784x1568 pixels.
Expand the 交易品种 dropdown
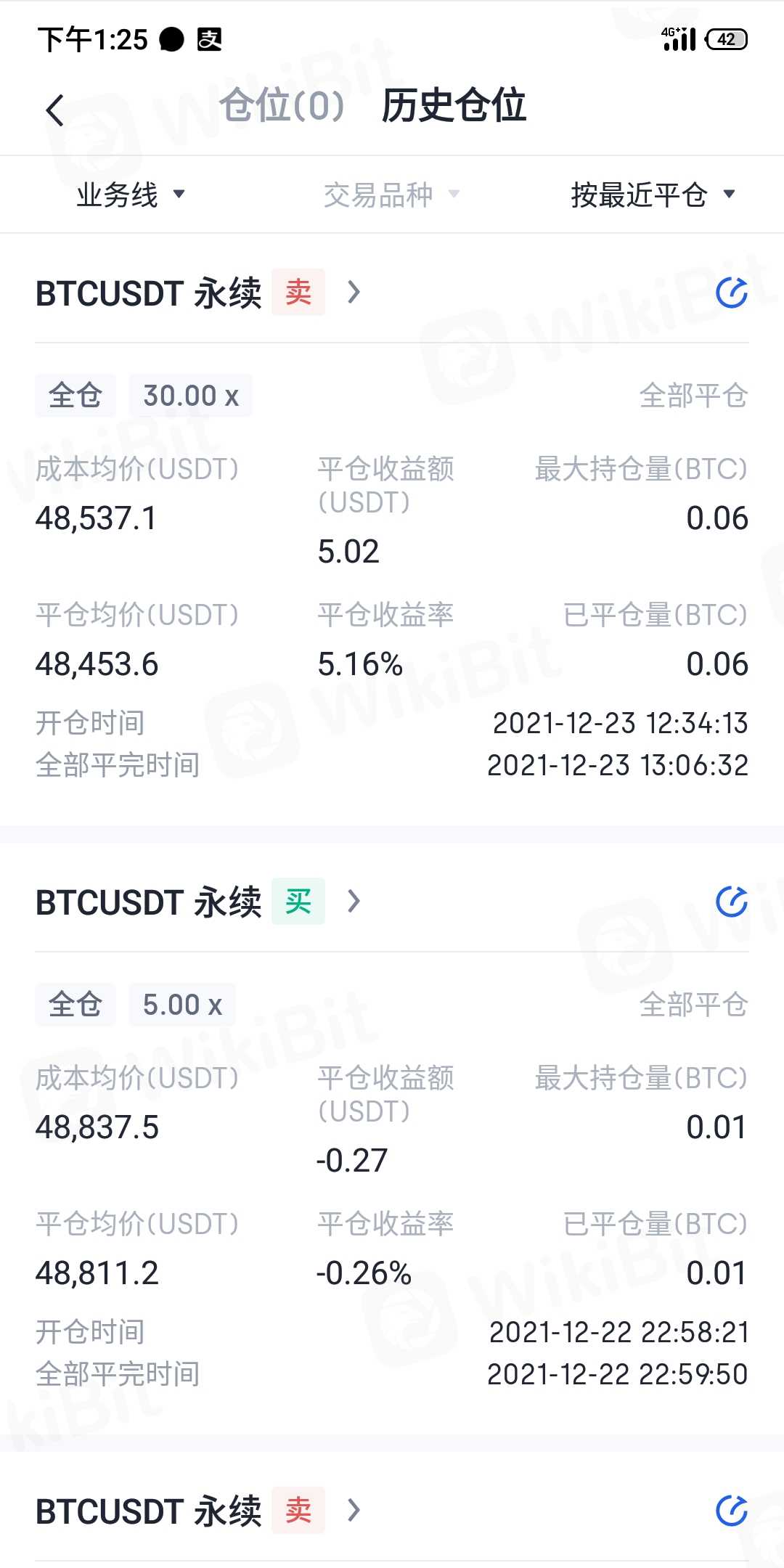coord(391,195)
